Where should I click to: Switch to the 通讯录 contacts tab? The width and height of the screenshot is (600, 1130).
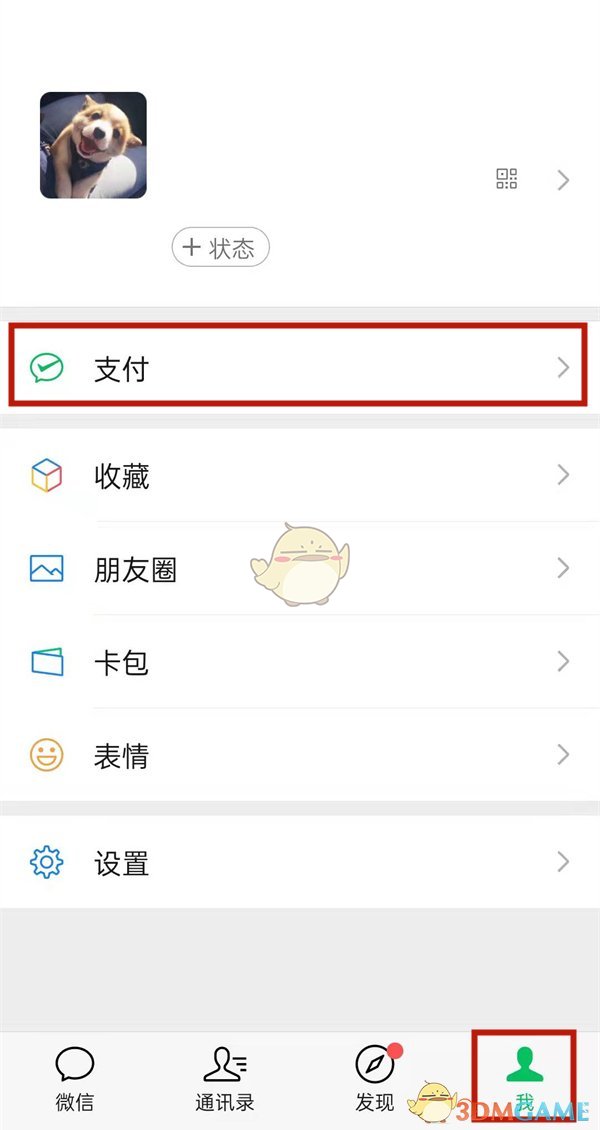(x=225, y=1078)
